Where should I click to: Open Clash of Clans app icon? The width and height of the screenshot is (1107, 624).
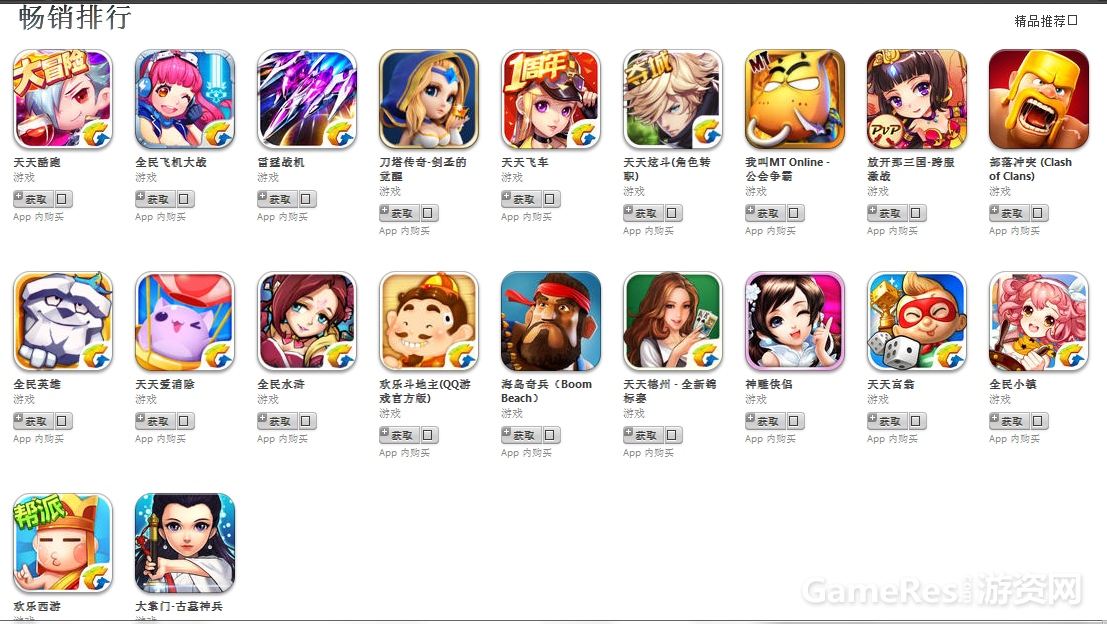click(x=1038, y=99)
